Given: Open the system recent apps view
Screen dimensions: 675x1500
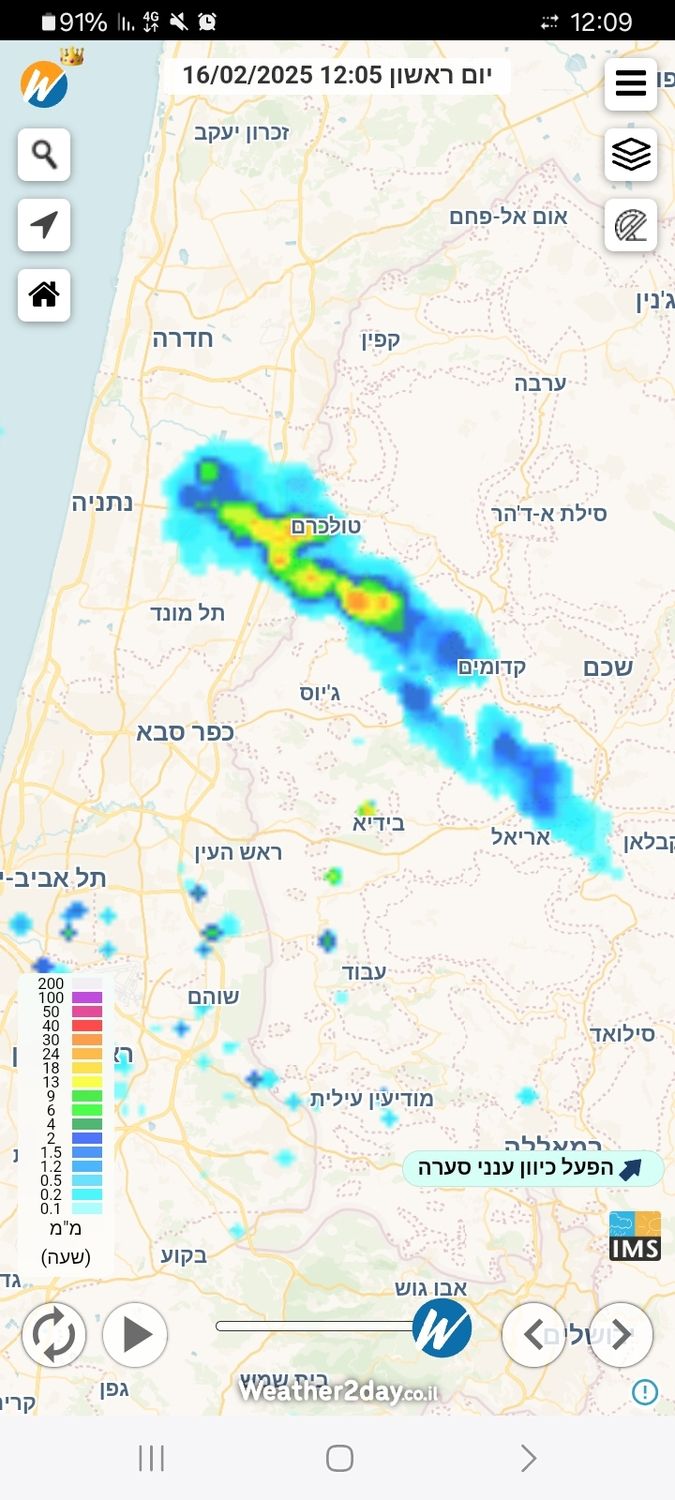Looking at the screenshot, I should [x=151, y=1458].
